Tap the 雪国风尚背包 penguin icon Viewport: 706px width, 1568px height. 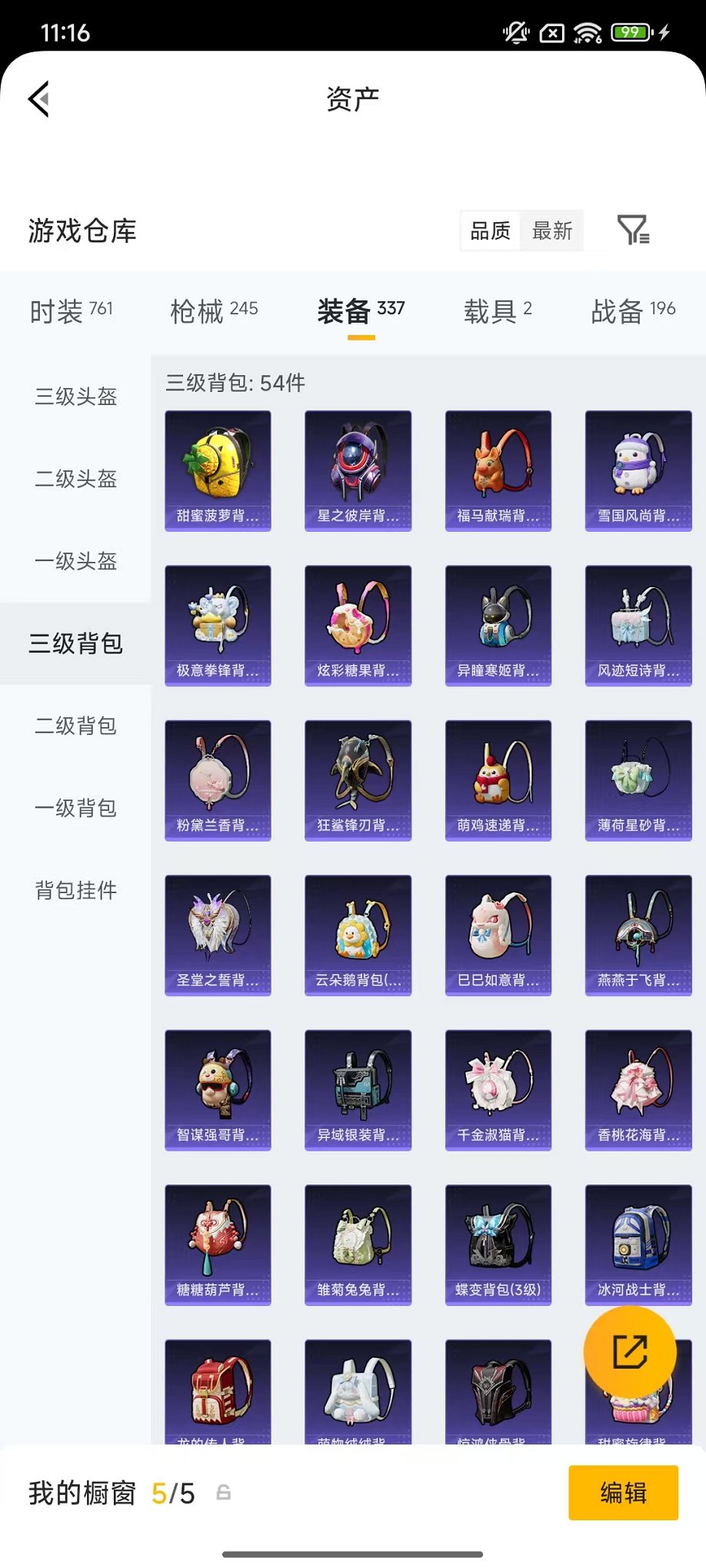[638, 470]
